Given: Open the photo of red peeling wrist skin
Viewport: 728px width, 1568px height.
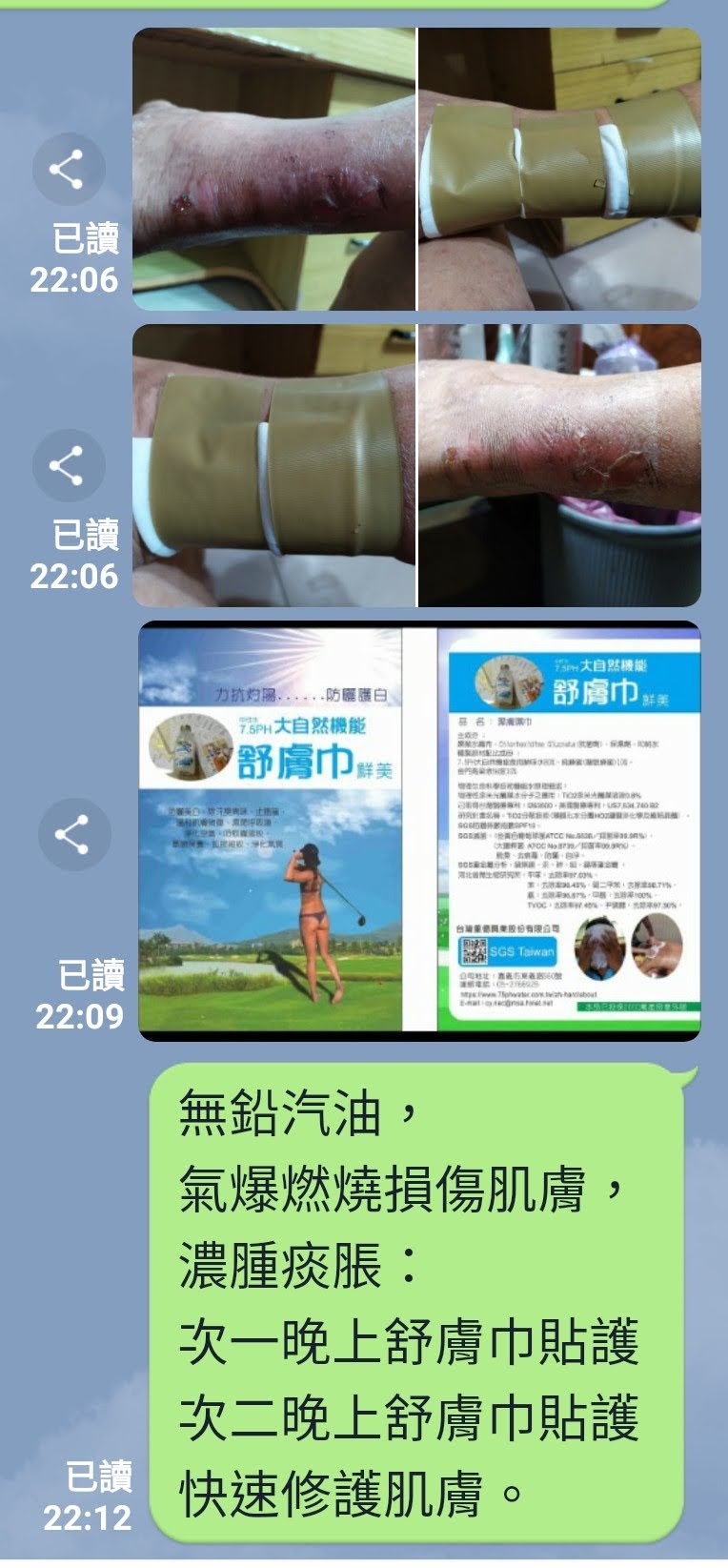Looking at the screenshot, I should (560, 465).
